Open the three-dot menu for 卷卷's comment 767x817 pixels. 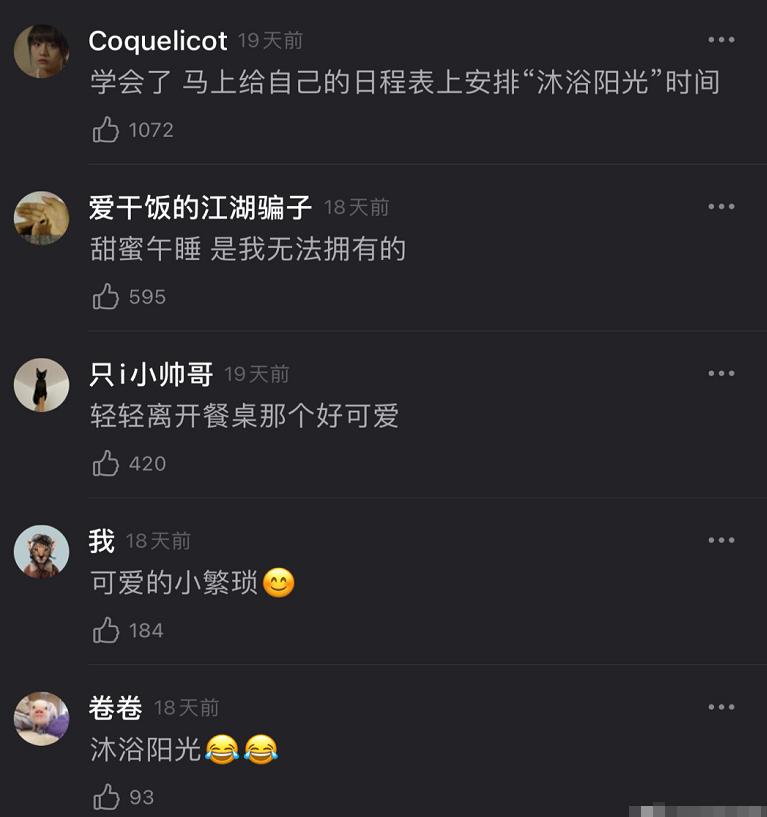[x=720, y=706]
